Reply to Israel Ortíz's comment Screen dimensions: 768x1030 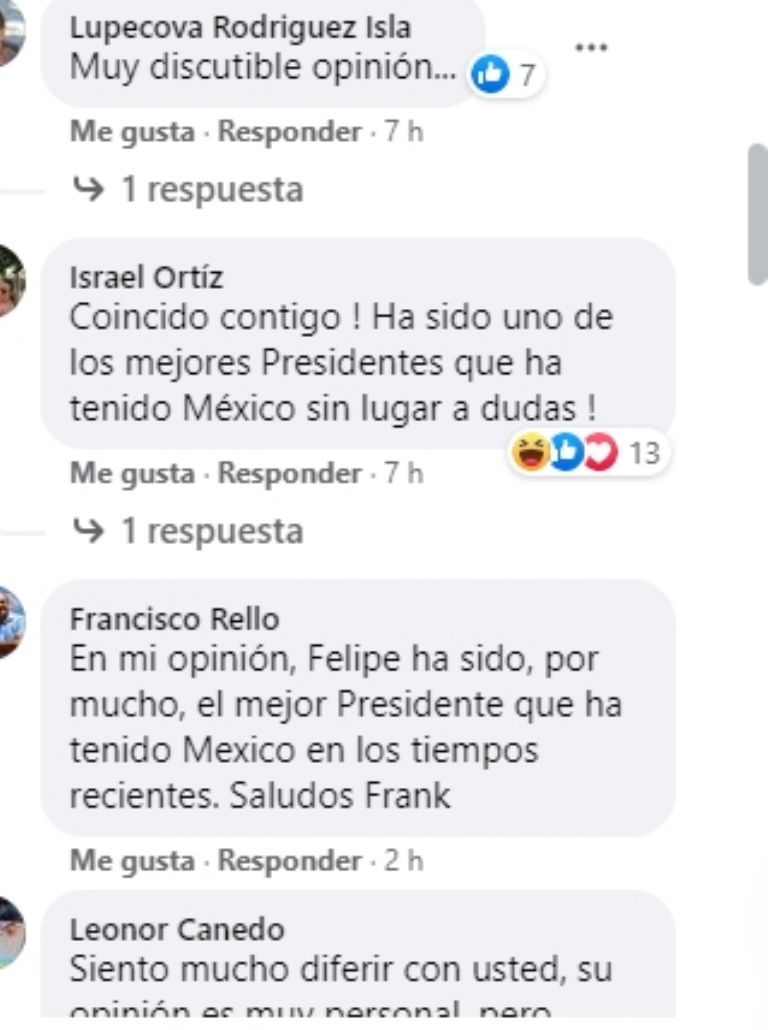click(x=289, y=473)
